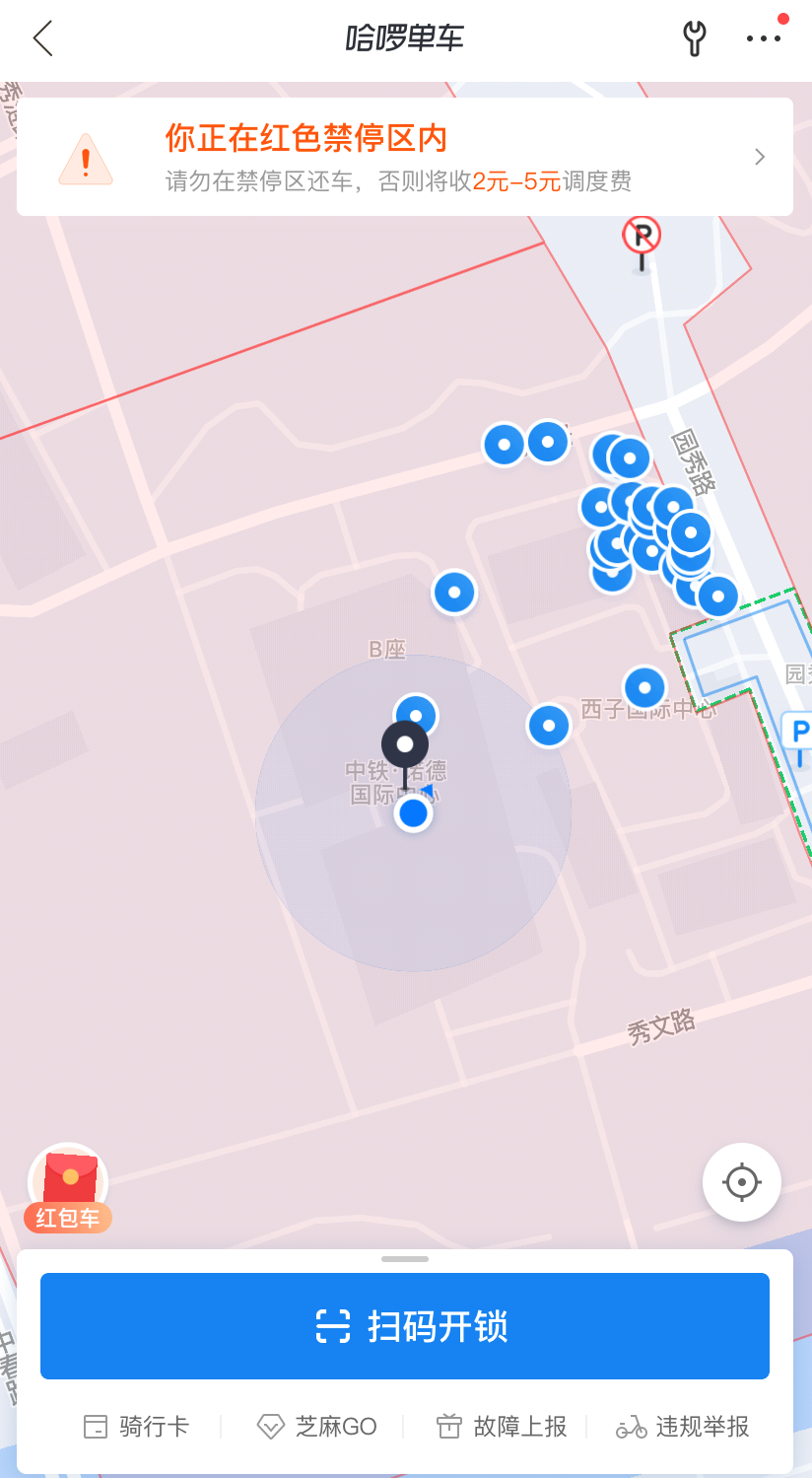Tap the 红包车 red envelope bike button
The height and width of the screenshot is (1478, 812).
68,1188
